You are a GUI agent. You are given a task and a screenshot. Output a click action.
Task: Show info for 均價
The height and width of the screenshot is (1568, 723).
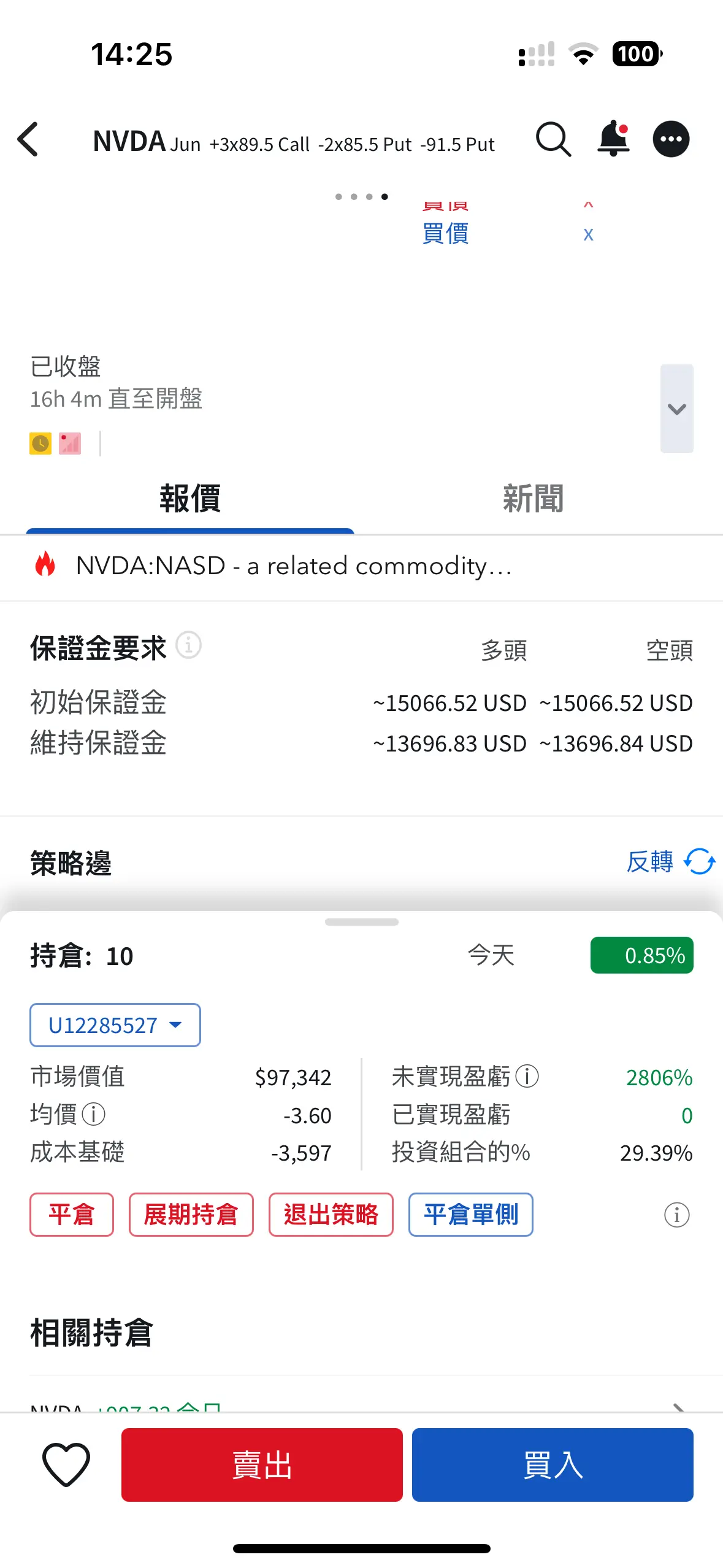coord(94,1113)
